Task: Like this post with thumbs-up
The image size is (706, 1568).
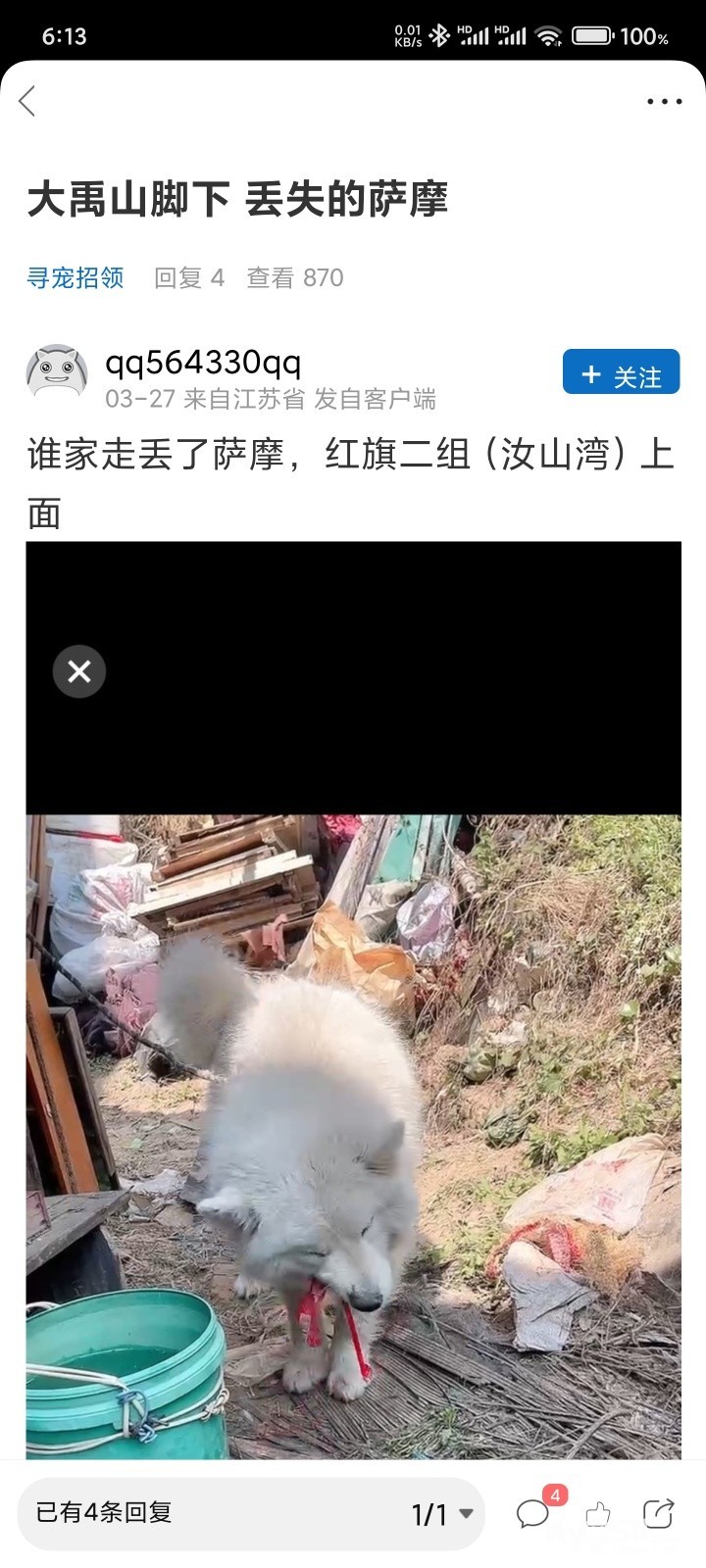Action: [x=597, y=1514]
